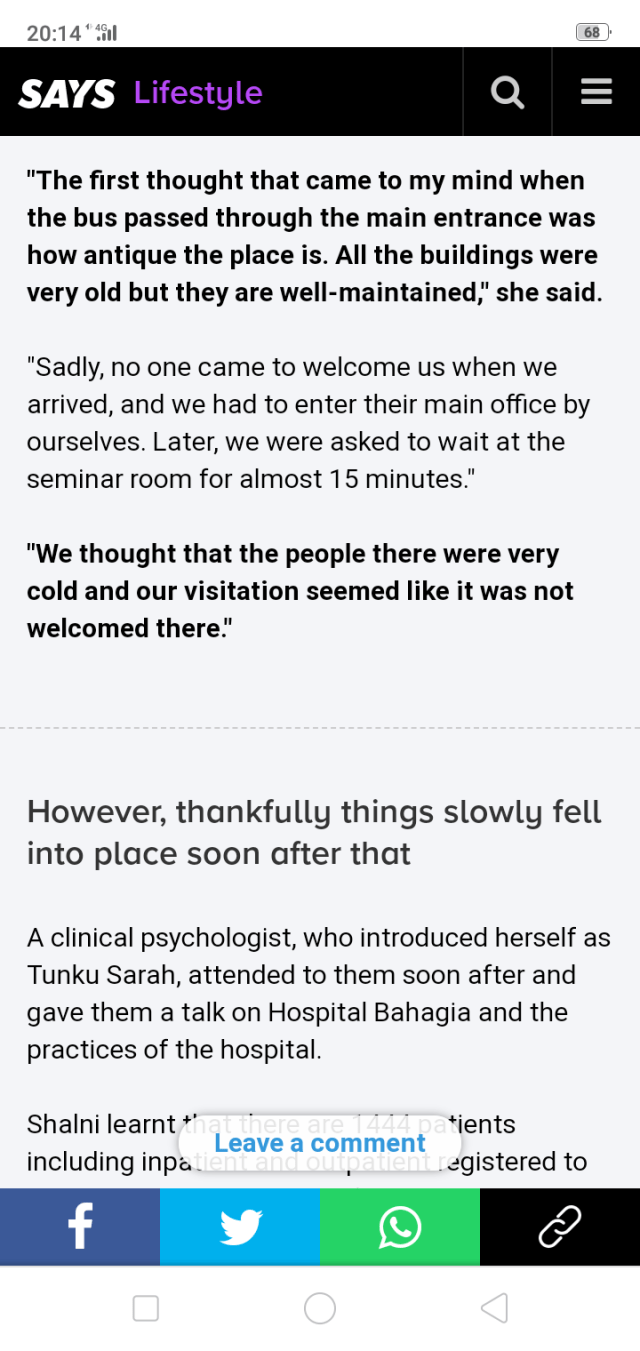Open the hamburger menu
This screenshot has height=1351, width=640.
[x=596, y=92]
